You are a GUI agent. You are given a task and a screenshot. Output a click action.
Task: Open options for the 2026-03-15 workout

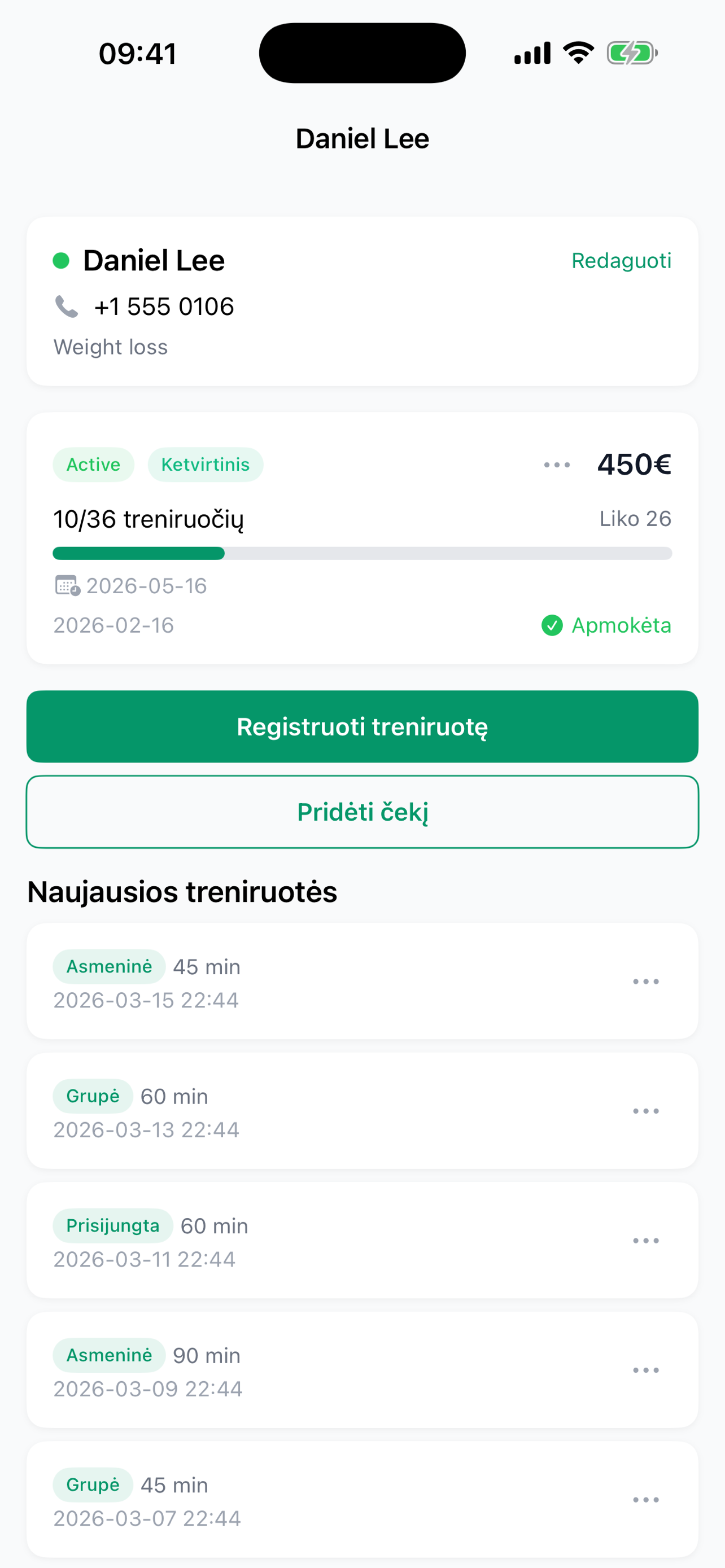pyautogui.click(x=645, y=981)
